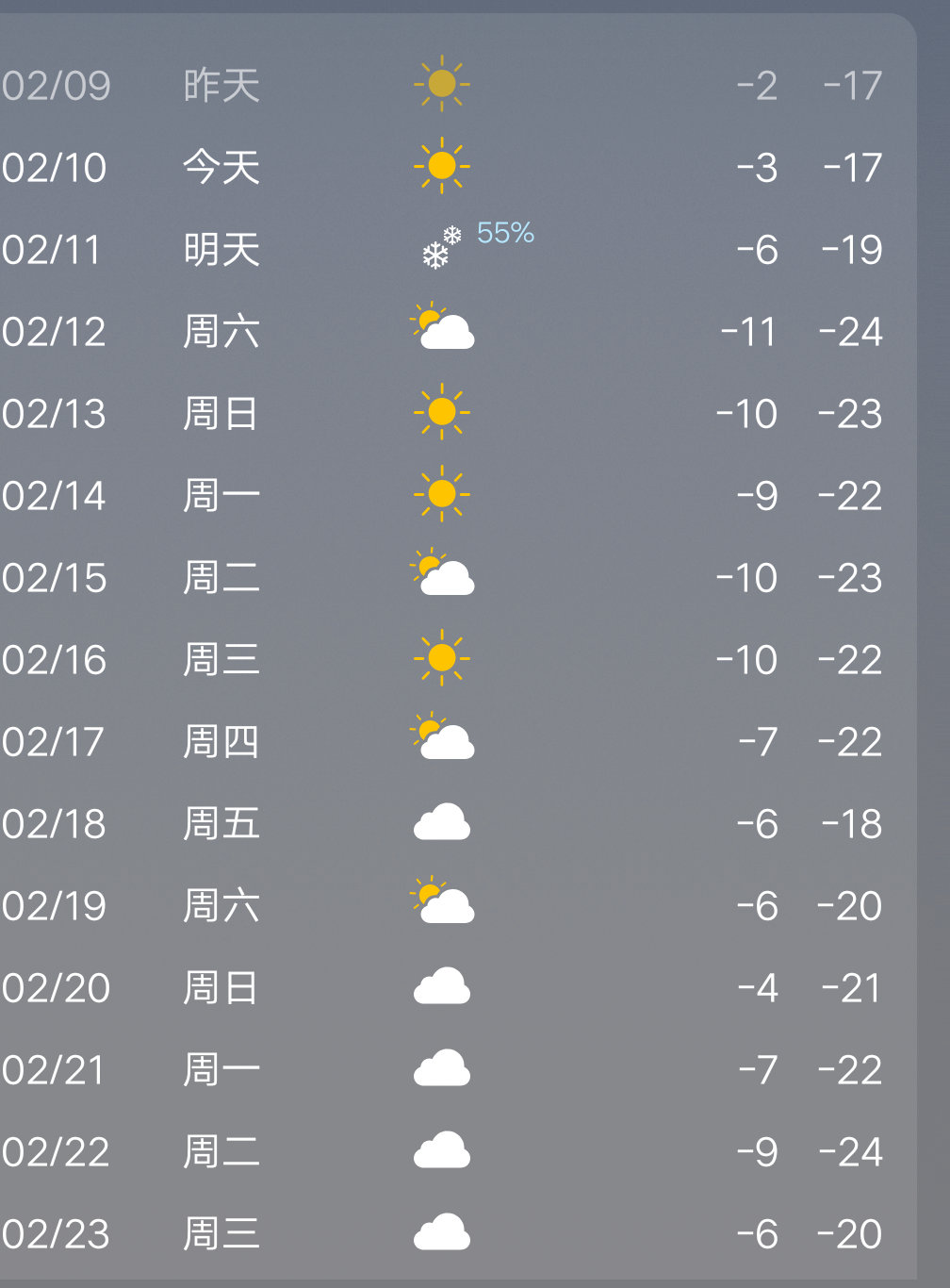Click the partly cloudy icon for 周六 02/12
950x1288 pixels.
click(x=445, y=330)
